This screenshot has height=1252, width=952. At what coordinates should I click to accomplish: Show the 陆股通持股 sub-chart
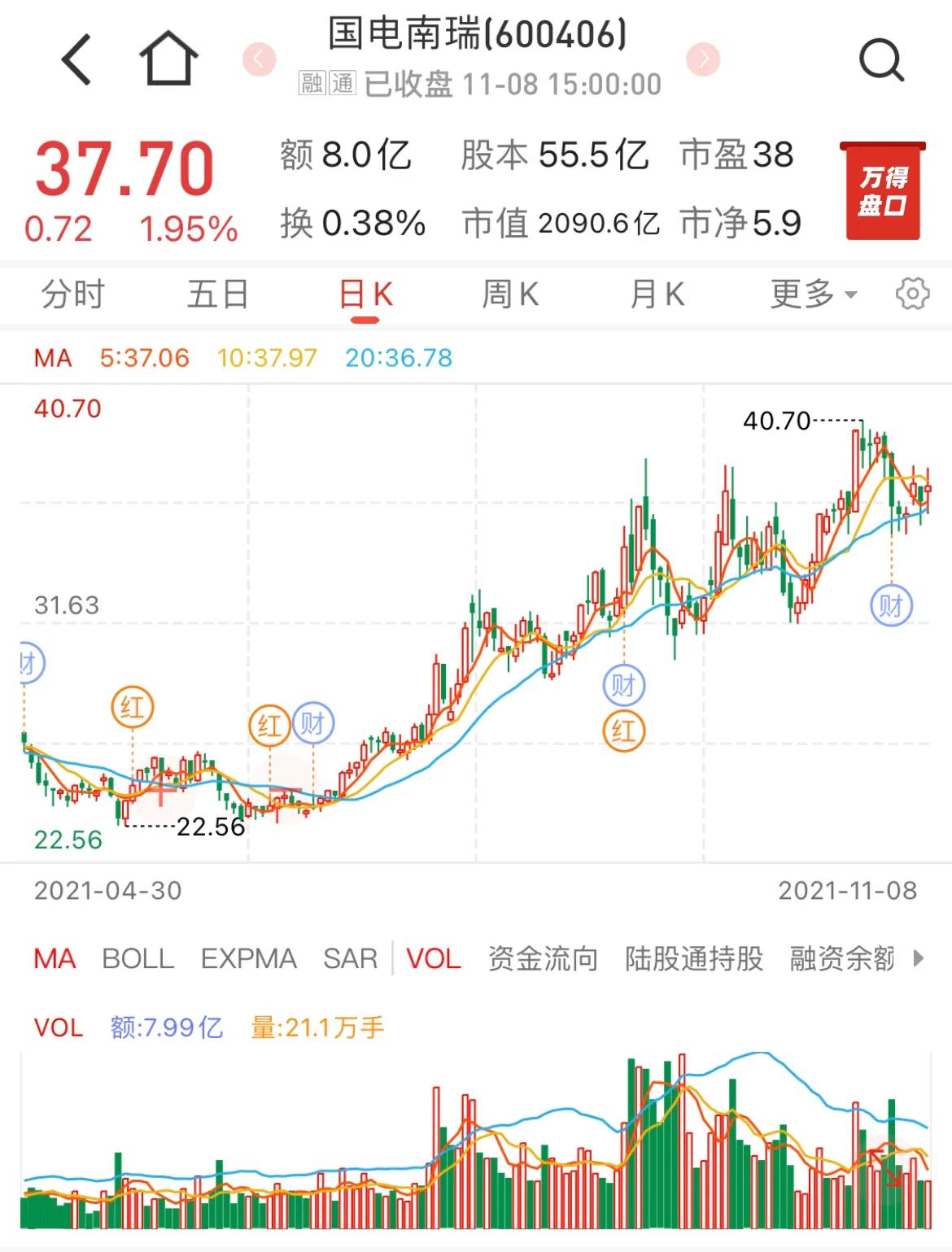pos(694,958)
